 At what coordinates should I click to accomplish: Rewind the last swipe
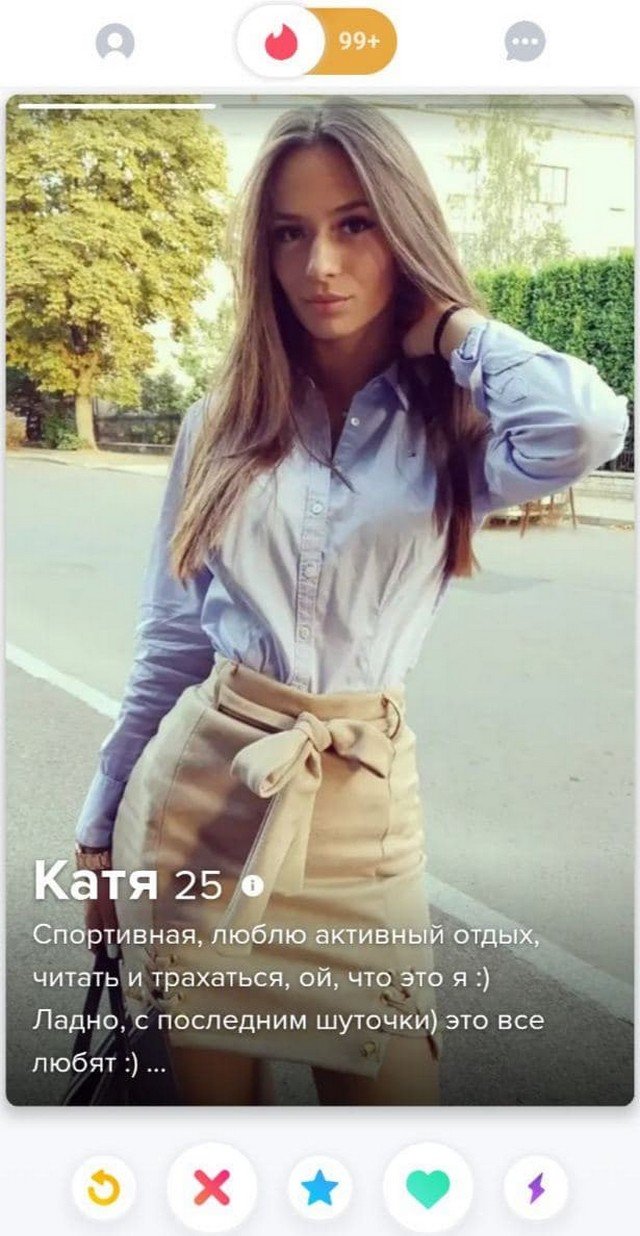click(x=103, y=1187)
